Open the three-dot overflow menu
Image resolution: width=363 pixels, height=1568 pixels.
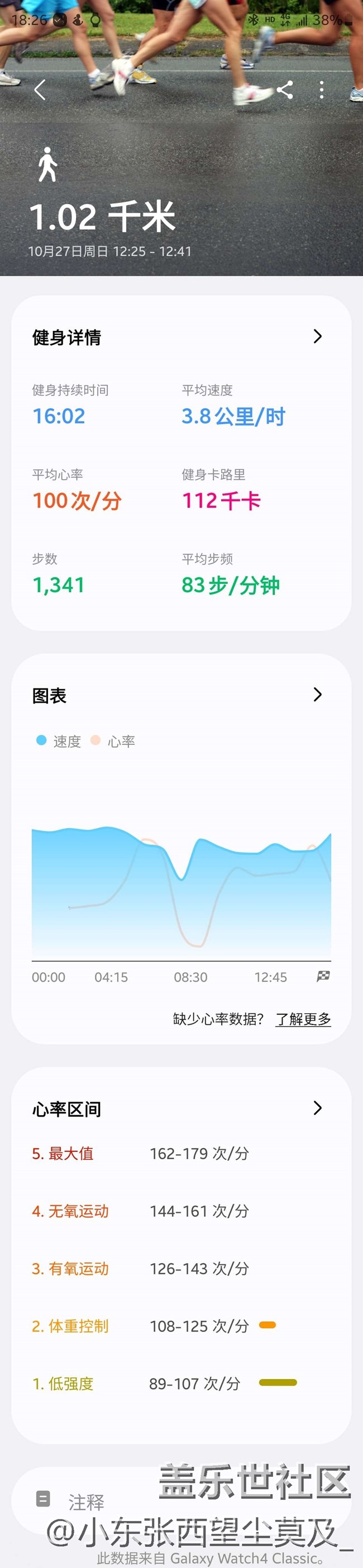[x=322, y=90]
